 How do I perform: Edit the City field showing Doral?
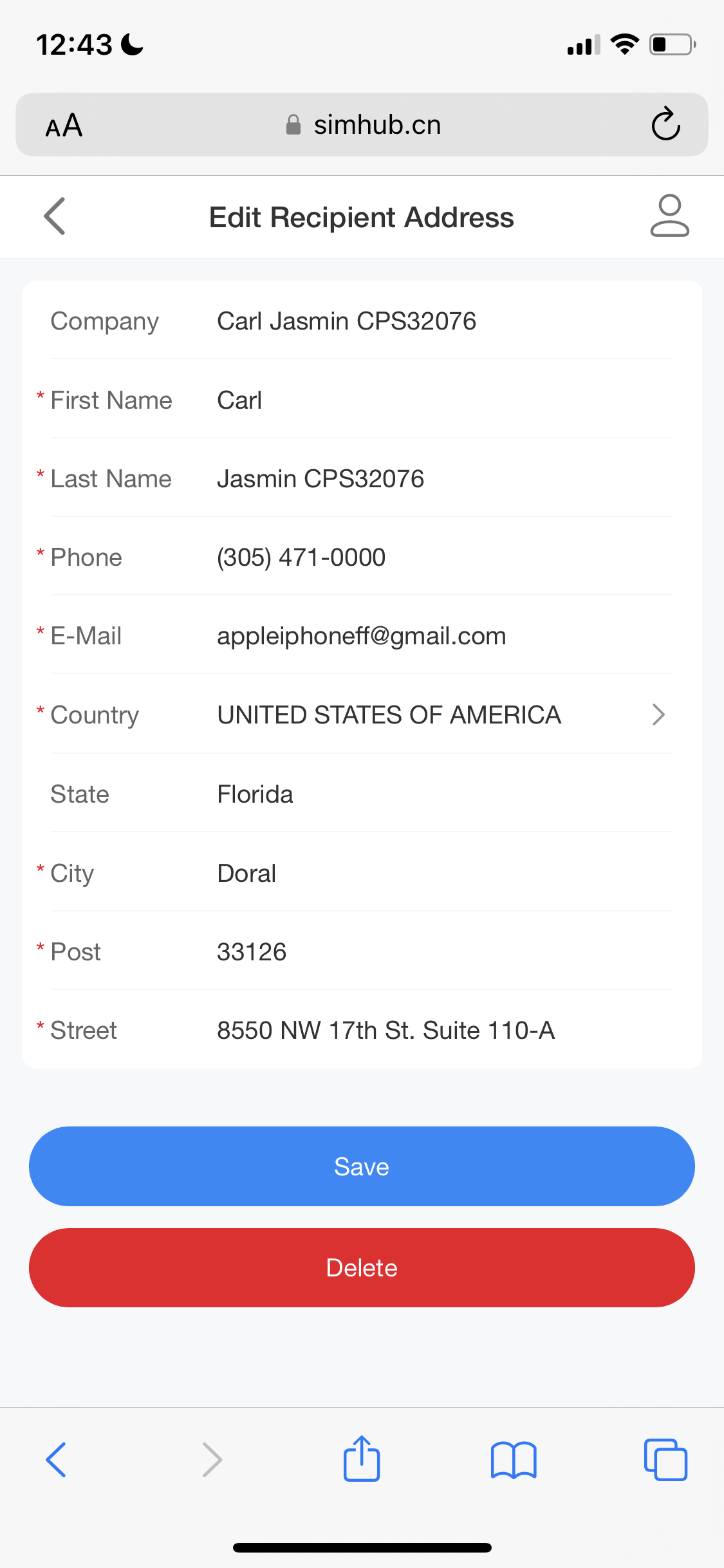coord(444,873)
